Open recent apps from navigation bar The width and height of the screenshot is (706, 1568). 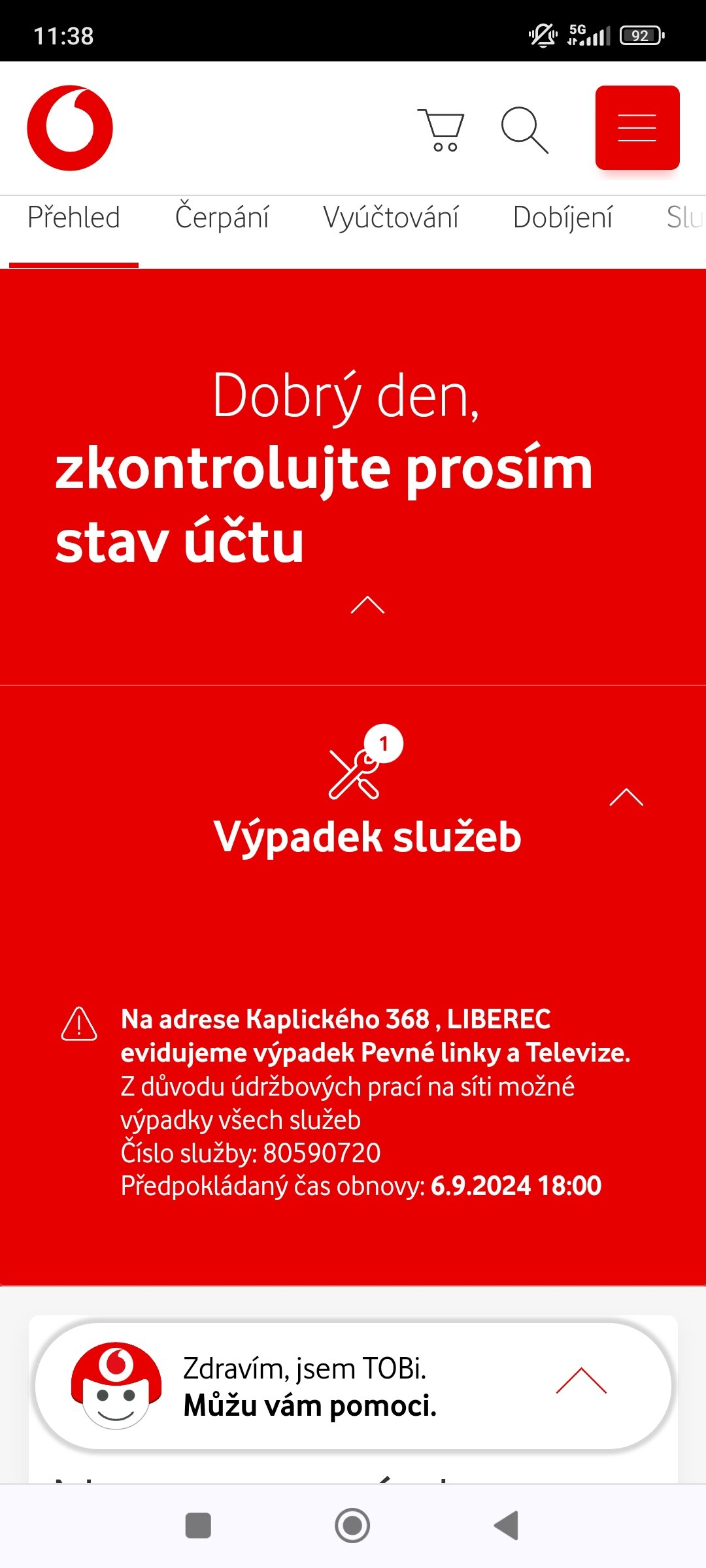tap(198, 1526)
